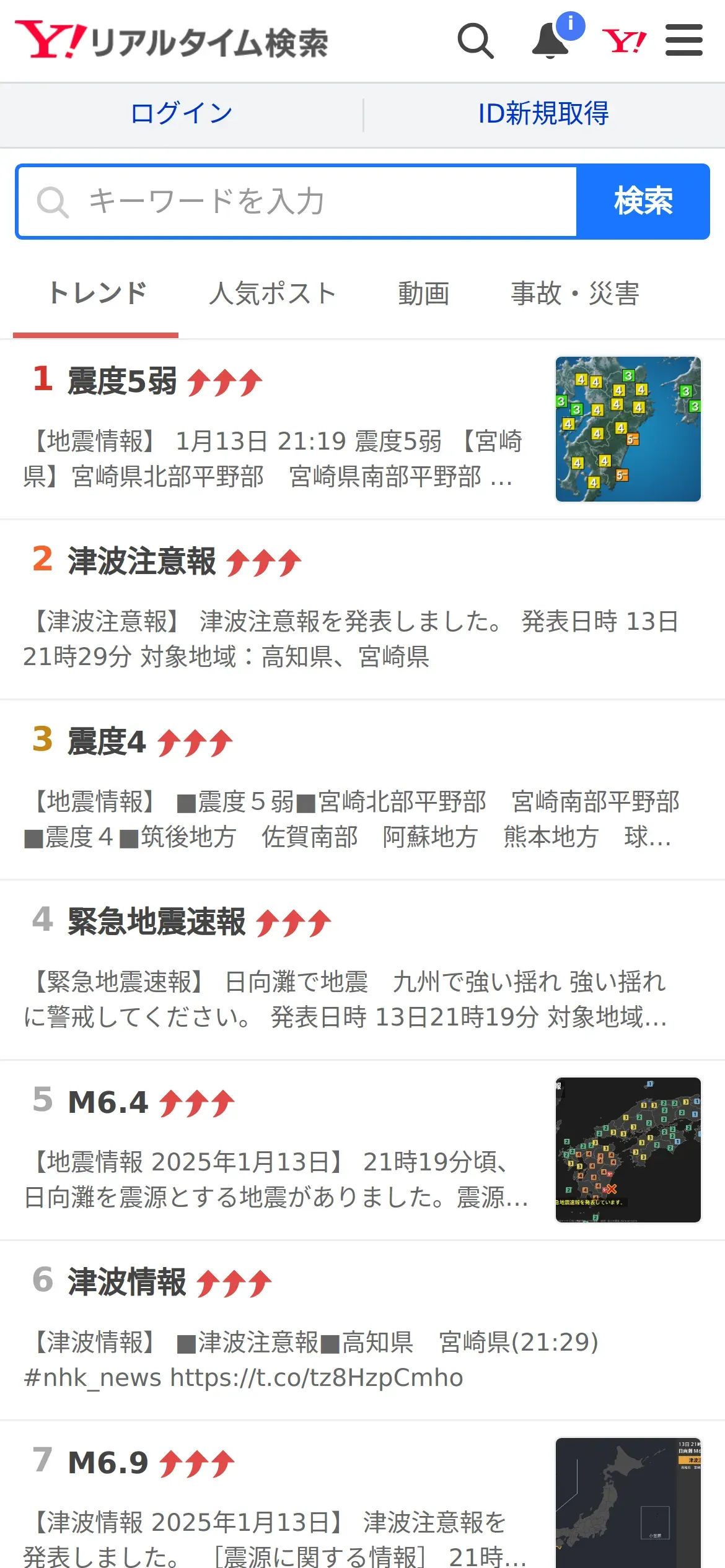Focus the キーワードを入力 search field
Viewport: 725px width, 1568px height.
[297, 202]
